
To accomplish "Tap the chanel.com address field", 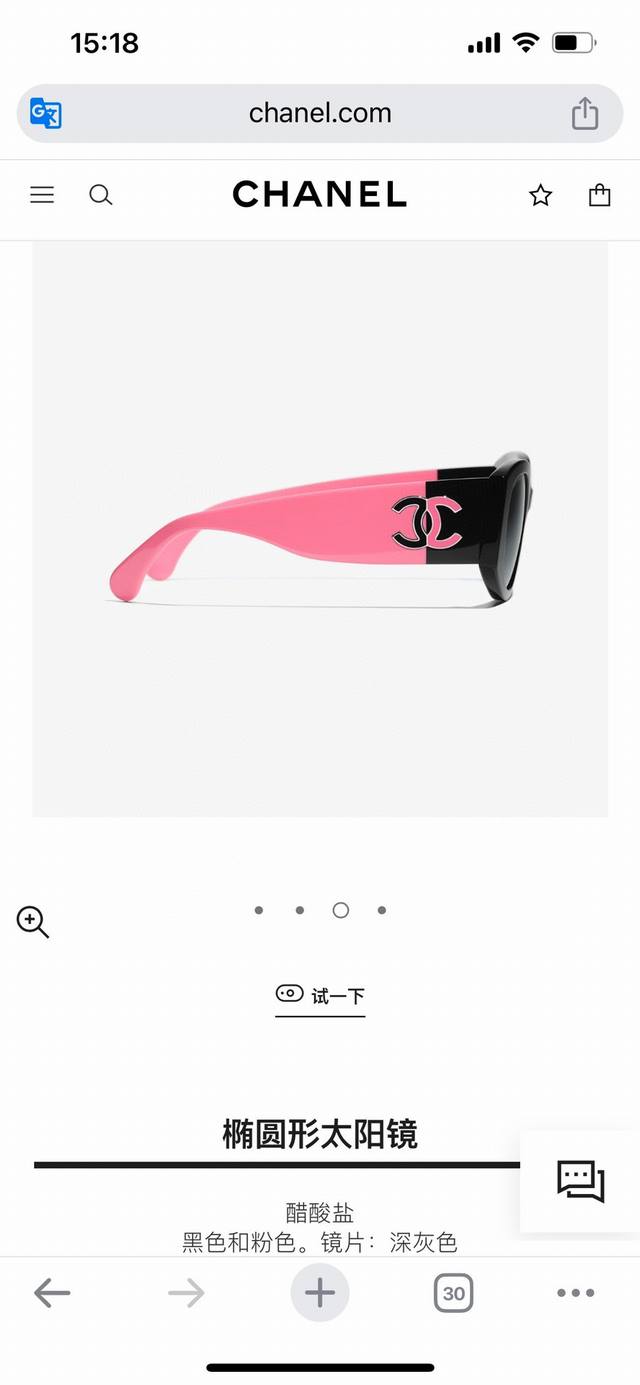I will (x=320, y=113).
